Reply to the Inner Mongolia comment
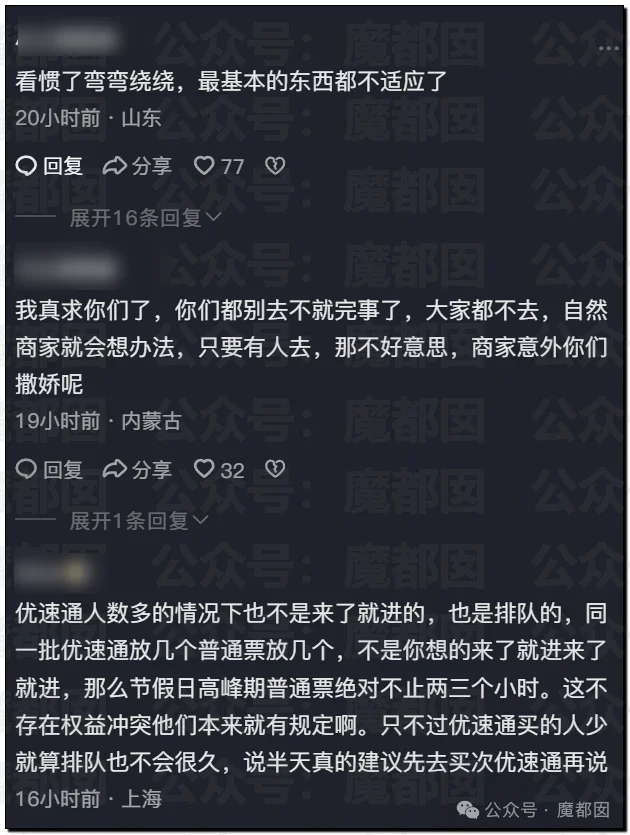The width and height of the screenshot is (630, 835). [49, 470]
